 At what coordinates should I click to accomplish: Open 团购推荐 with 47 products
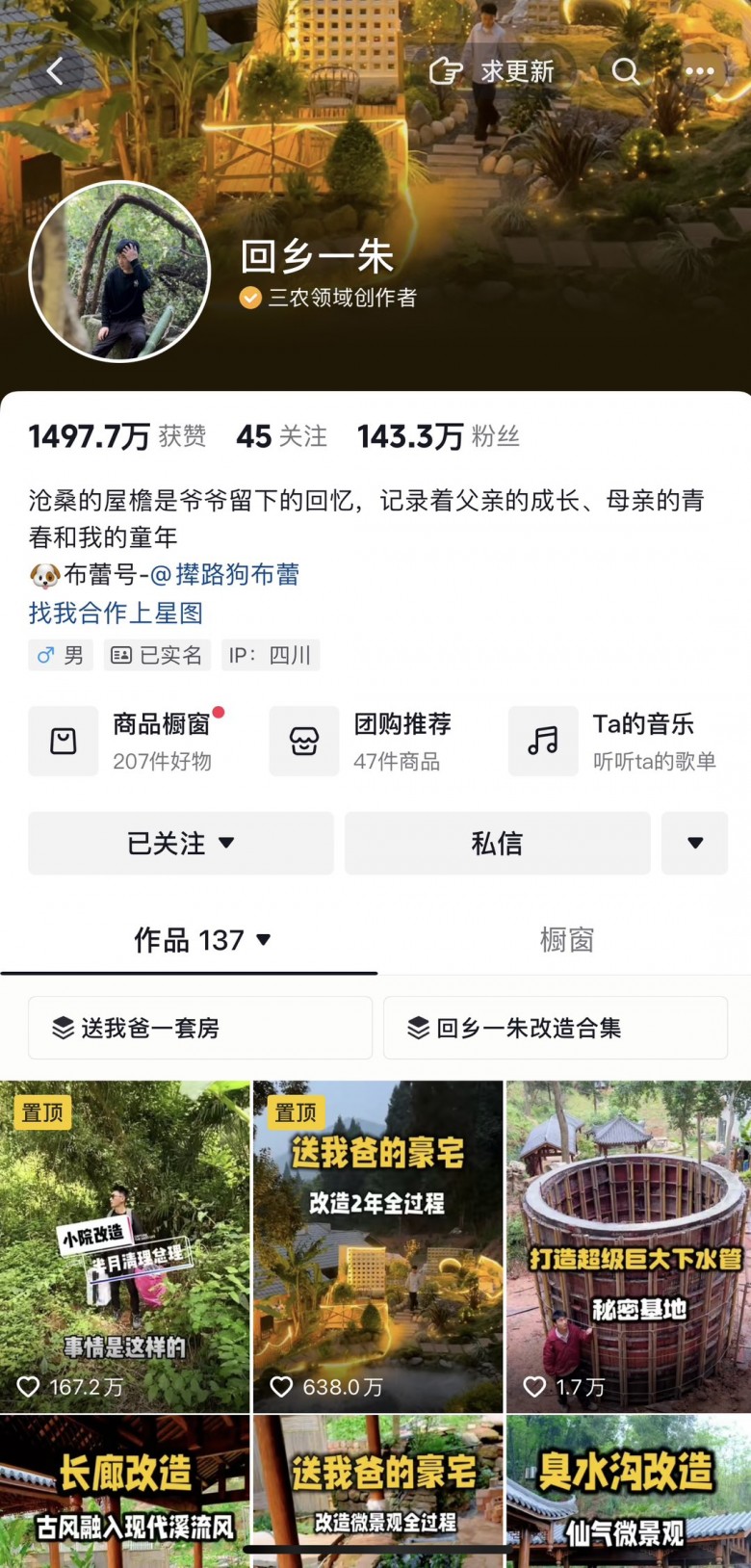374,741
